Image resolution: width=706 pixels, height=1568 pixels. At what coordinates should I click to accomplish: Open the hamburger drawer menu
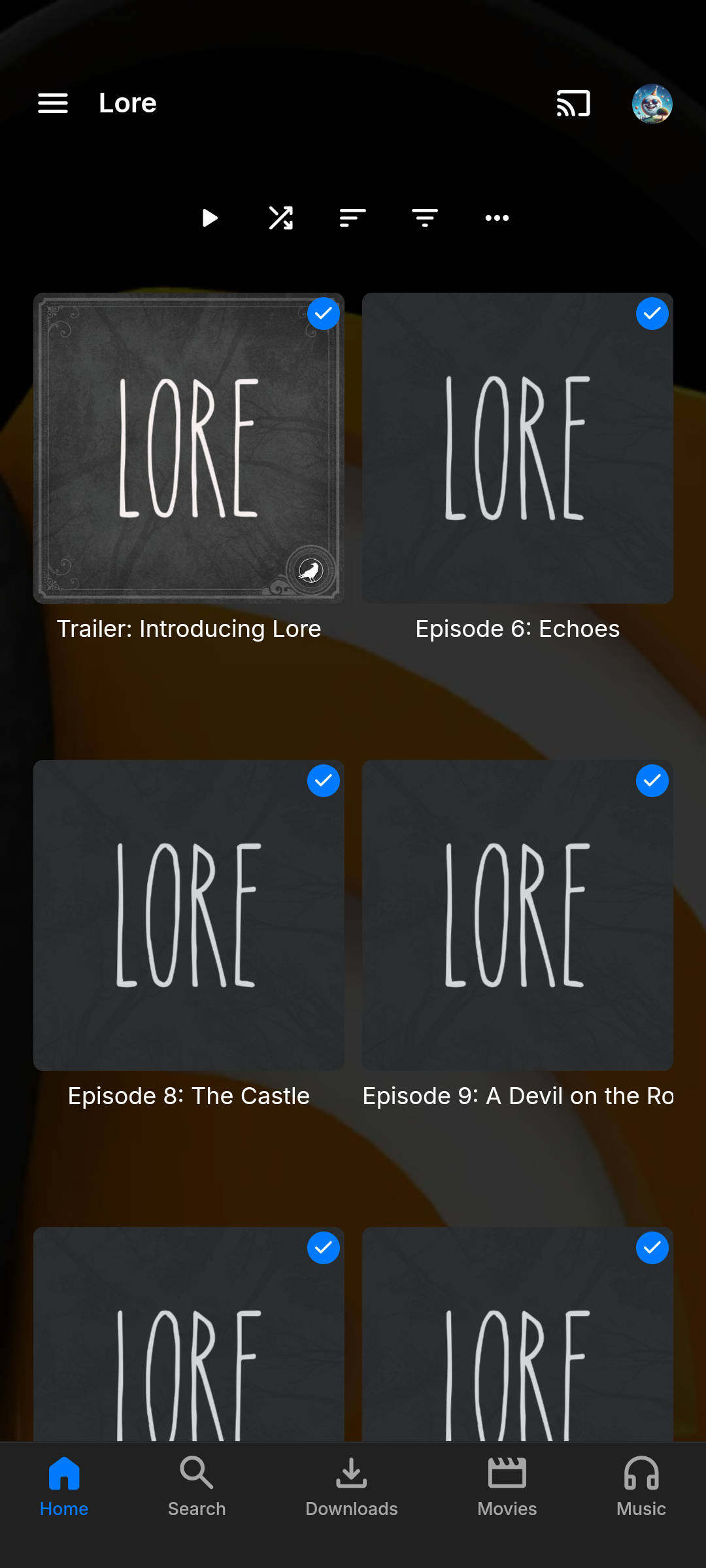(x=53, y=103)
